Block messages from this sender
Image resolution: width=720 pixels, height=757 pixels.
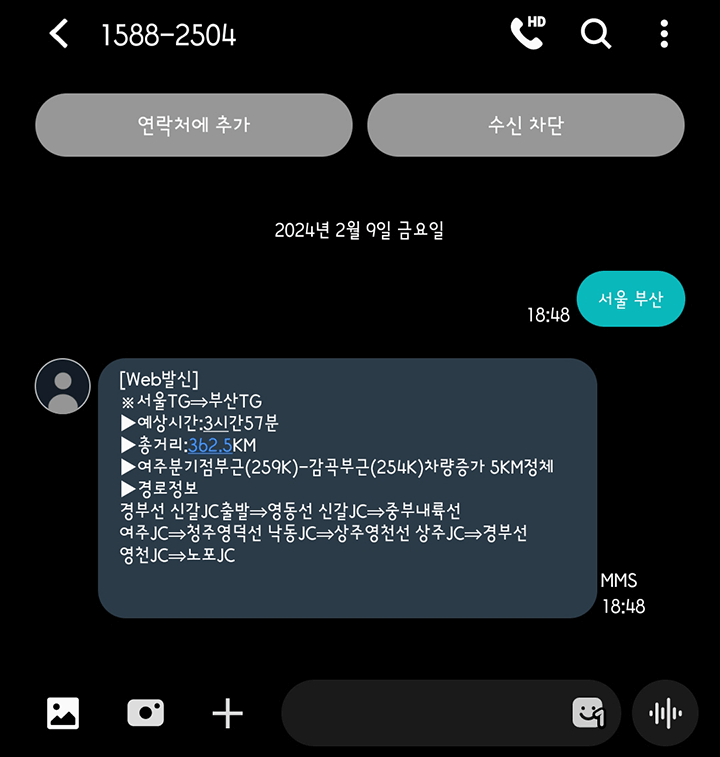tap(527, 124)
